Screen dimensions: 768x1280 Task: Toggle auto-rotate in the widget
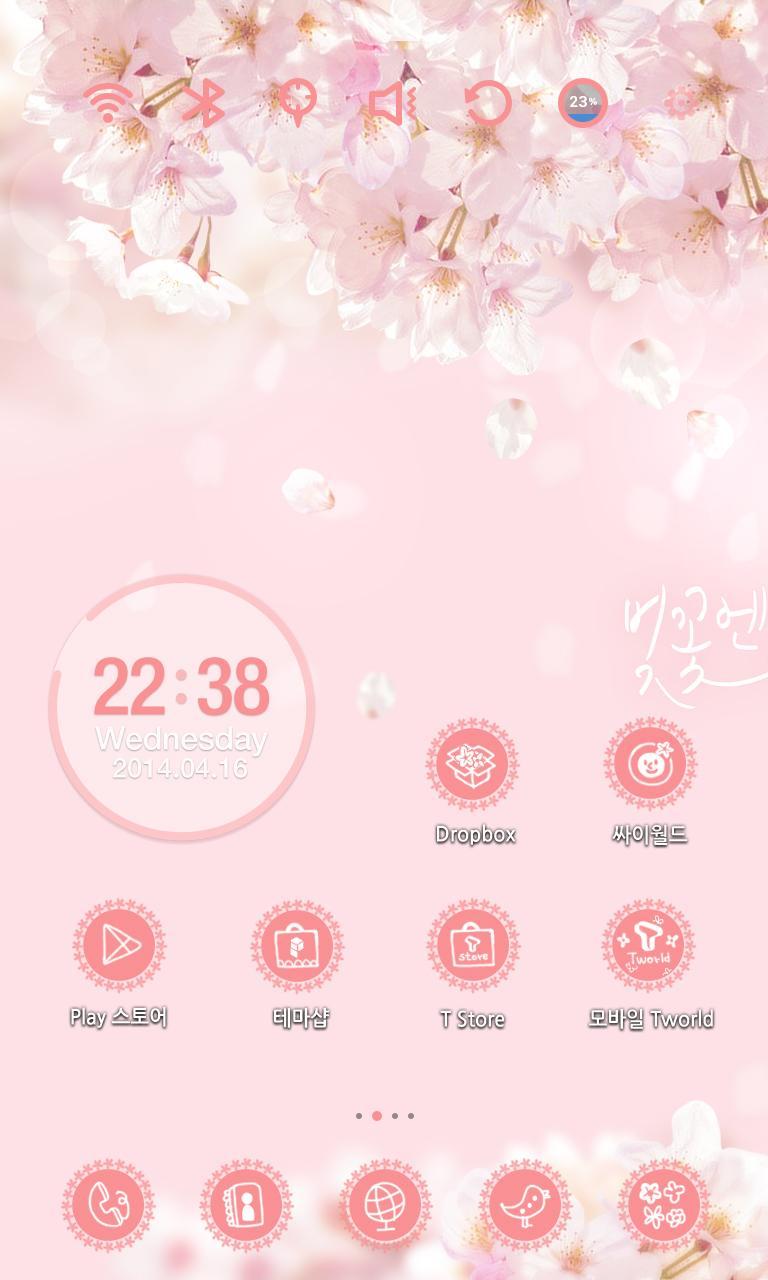pyautogui.click(x=487, y=103)
